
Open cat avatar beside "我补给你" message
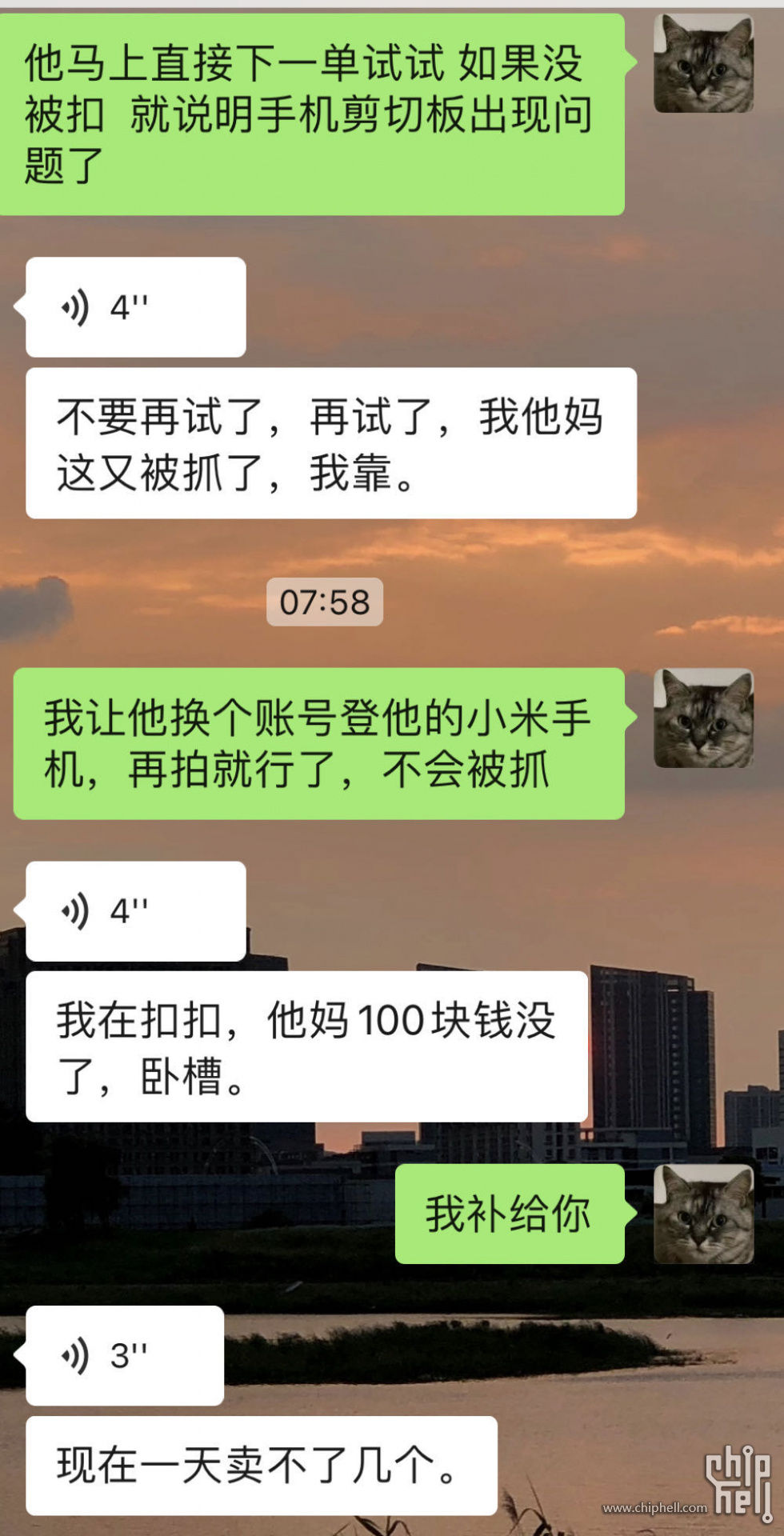[x=703, y=1214]
